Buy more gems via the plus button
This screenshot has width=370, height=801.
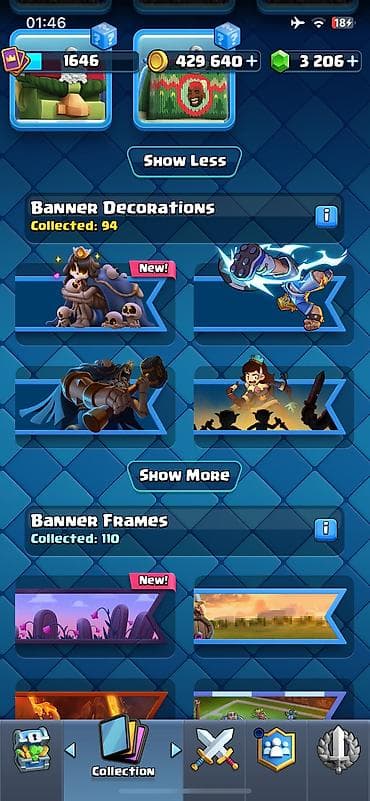tap(353, 61)
